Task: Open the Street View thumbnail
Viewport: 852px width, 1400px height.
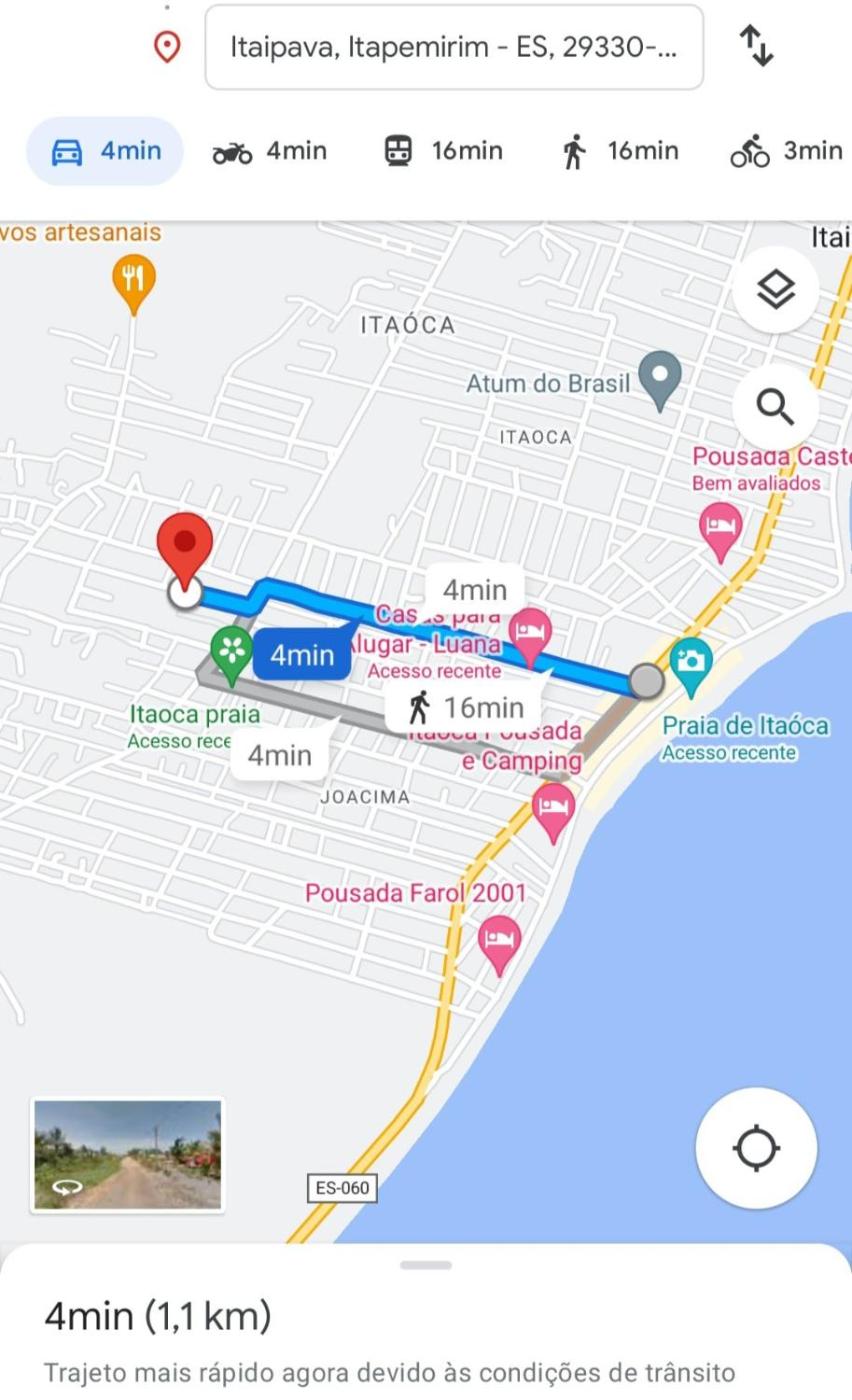Action: click(x=127, y=1155)
